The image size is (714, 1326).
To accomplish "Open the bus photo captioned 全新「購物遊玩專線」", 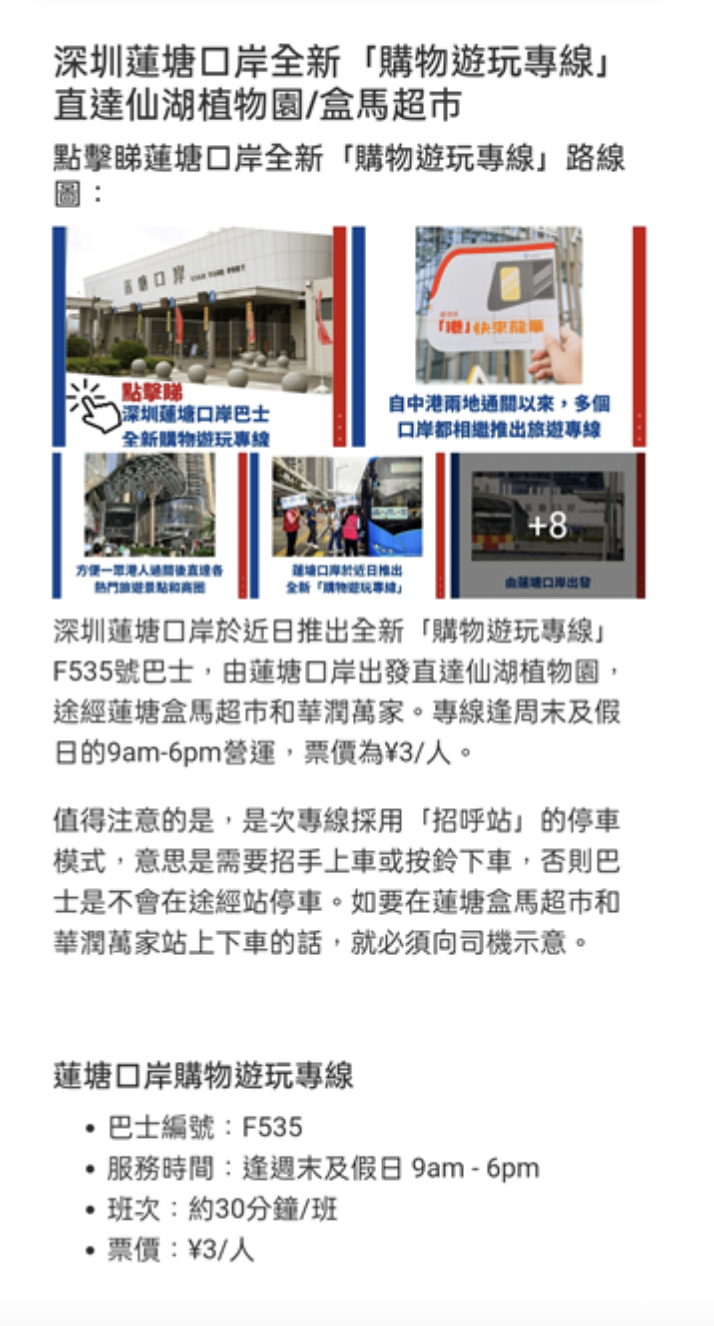I will point(347,525).
